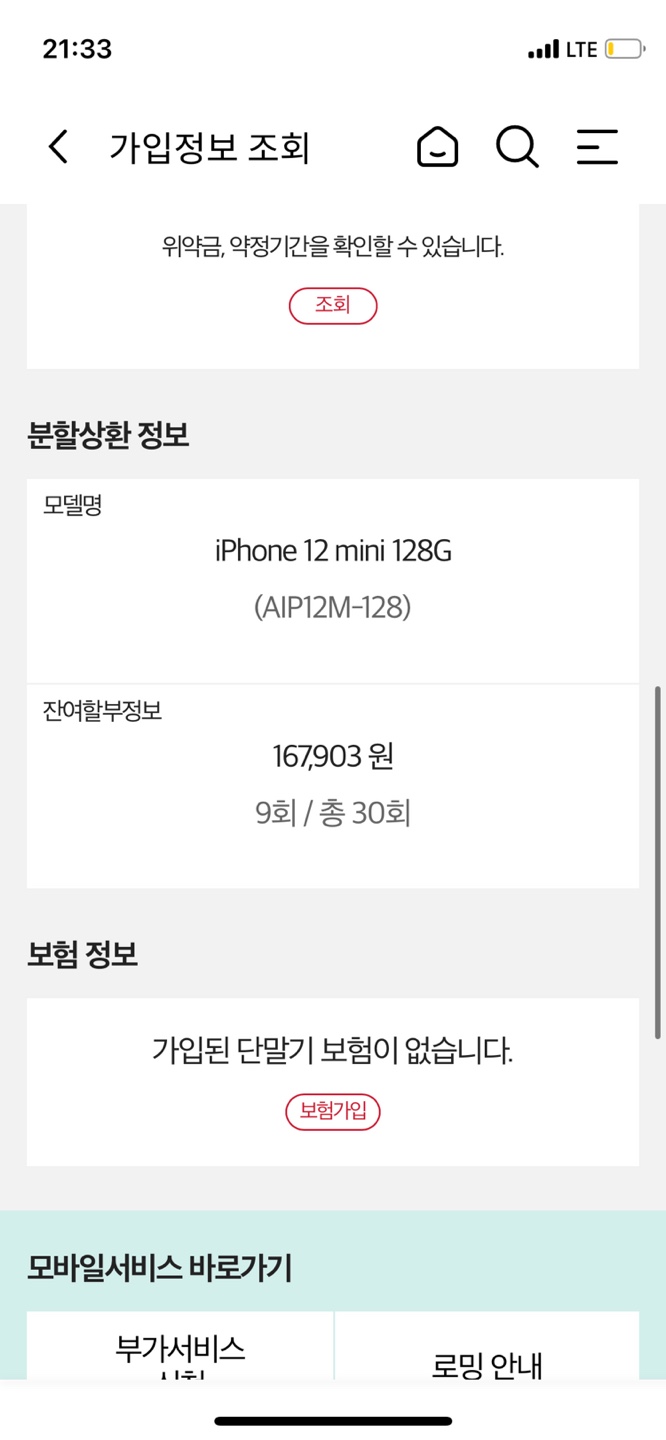Viewport: 666px width, 1440px height.
Task: Open the search magnifier icon
Action: [517, 148]
